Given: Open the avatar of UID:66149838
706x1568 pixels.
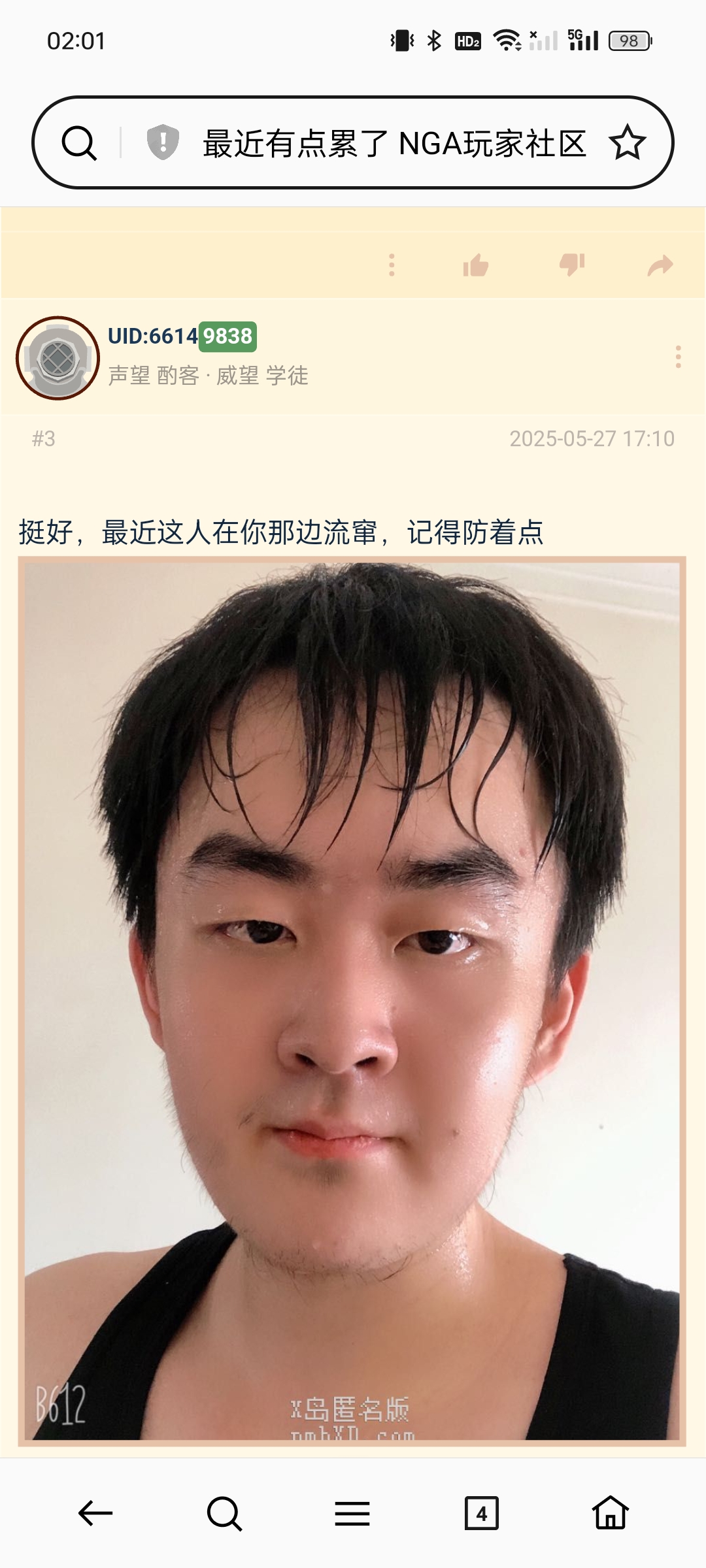Looking at the screenshot, I should pos(58,358).
